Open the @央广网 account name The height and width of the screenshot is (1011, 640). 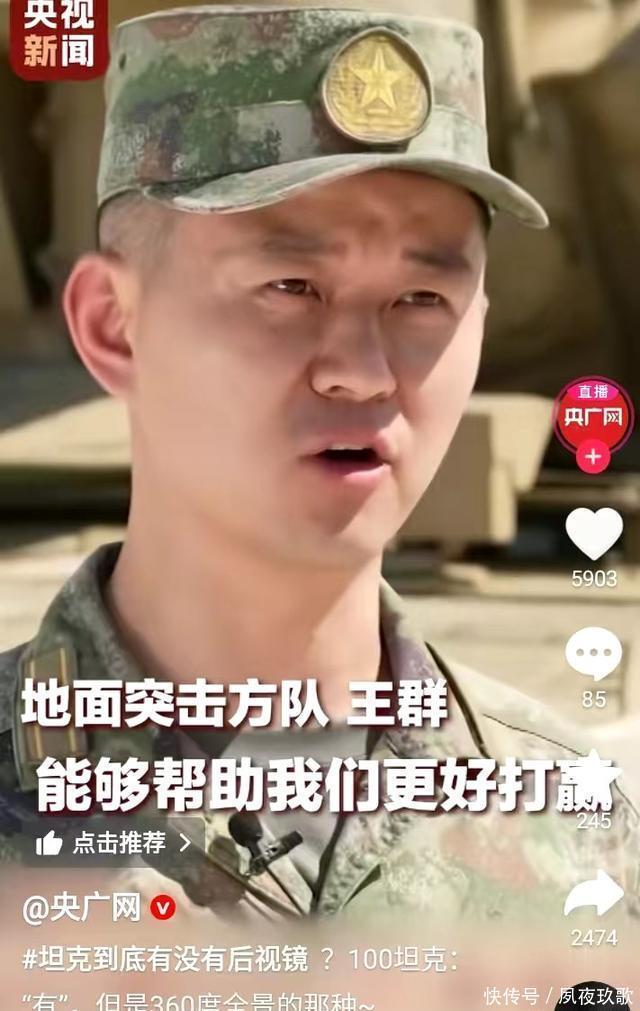coord(84,908)
